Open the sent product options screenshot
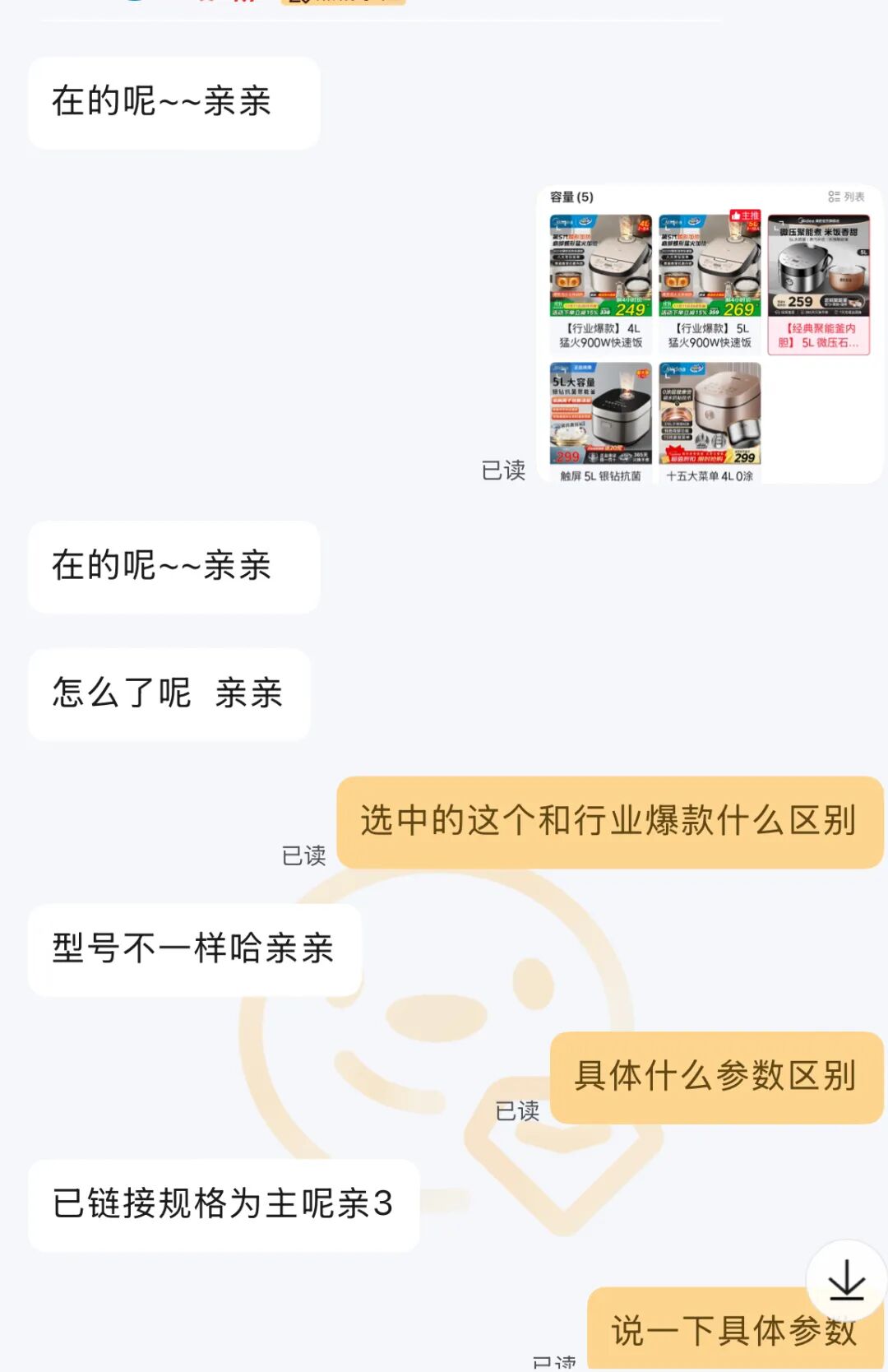Viewport: 888px width, 1372px height. click(709, 334)
